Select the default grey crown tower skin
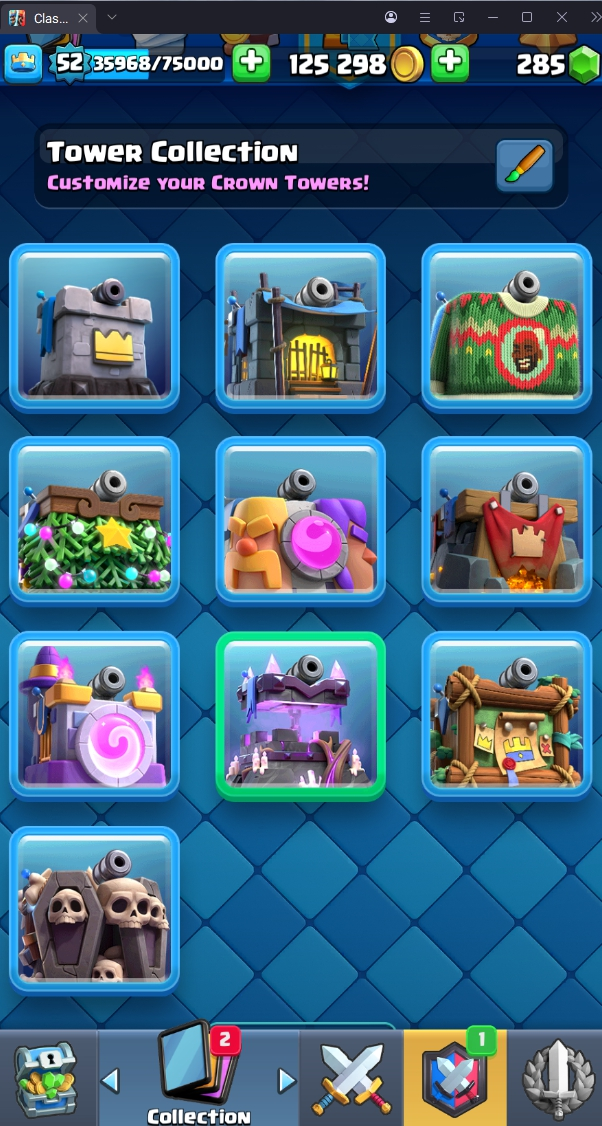602x1126 pixels. pyautogui.click(x=94, y=327)
